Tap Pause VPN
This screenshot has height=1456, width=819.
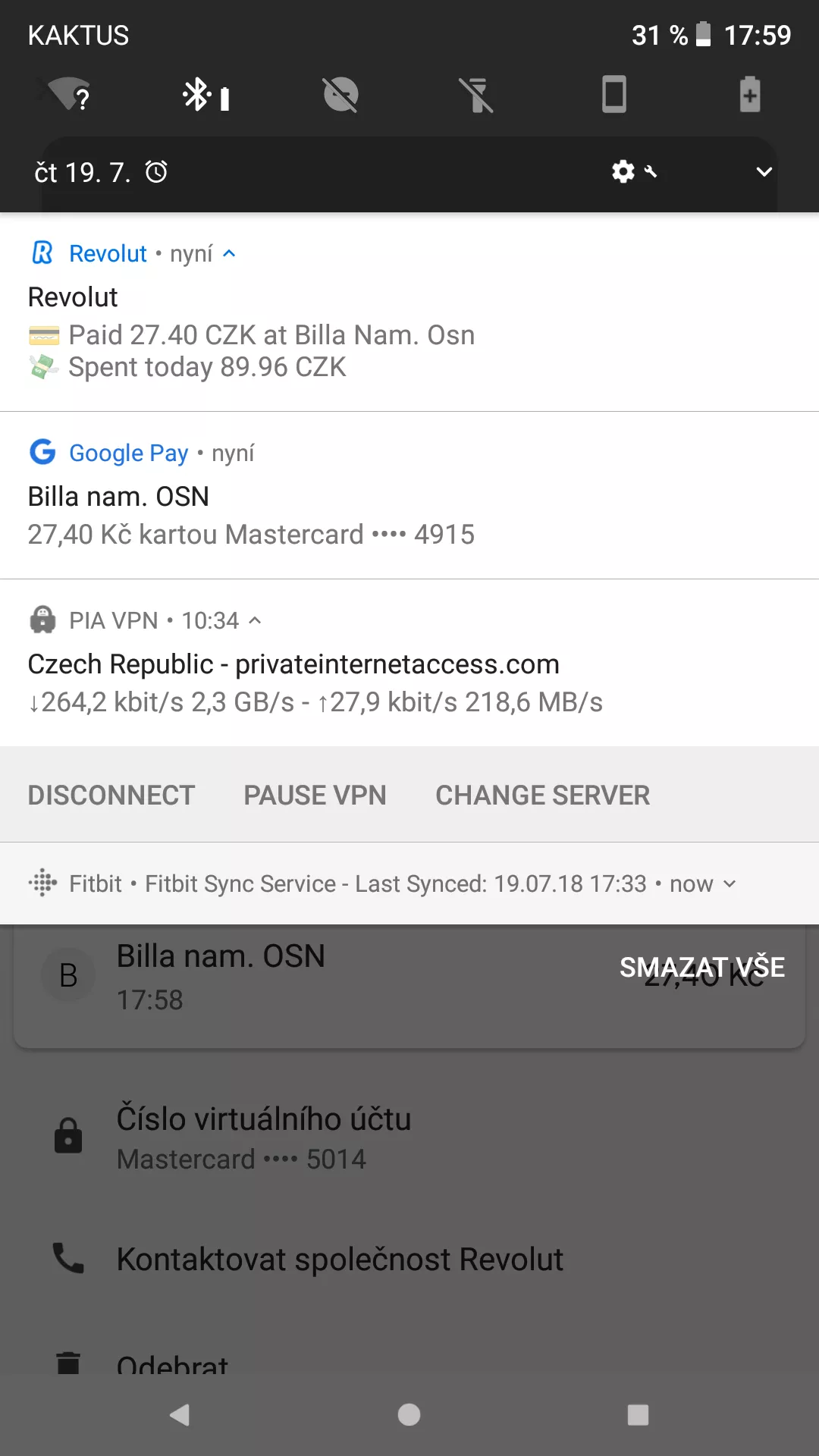point(315,795)
